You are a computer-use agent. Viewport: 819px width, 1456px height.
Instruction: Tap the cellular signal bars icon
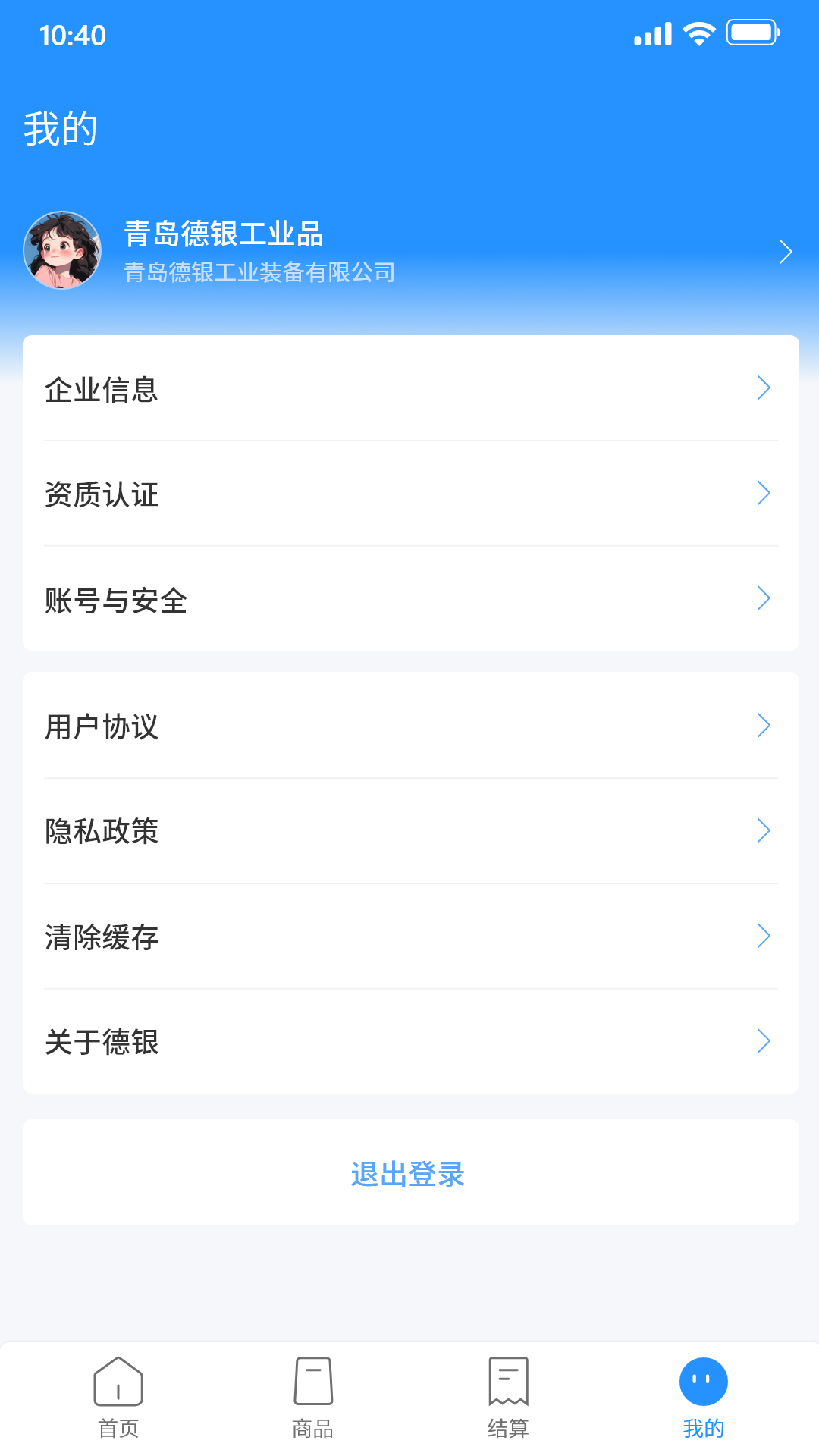point(651,32)
